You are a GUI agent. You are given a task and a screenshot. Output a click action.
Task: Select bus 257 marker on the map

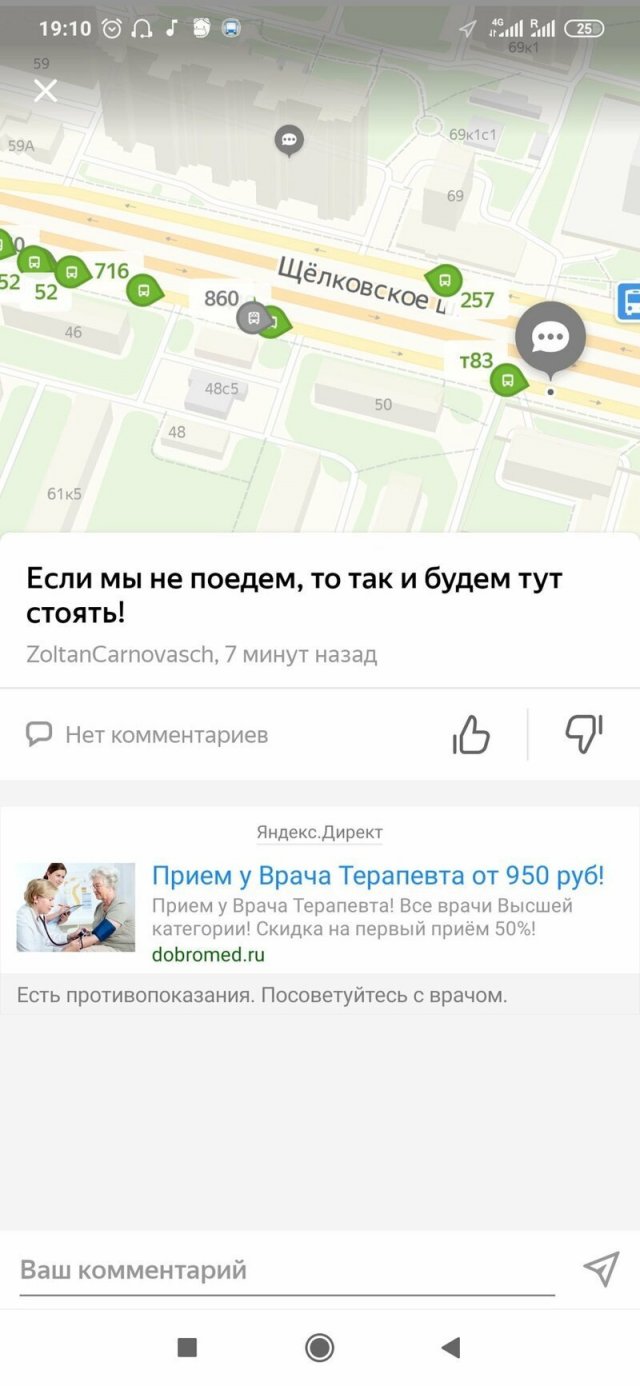[x=444, y=281]
